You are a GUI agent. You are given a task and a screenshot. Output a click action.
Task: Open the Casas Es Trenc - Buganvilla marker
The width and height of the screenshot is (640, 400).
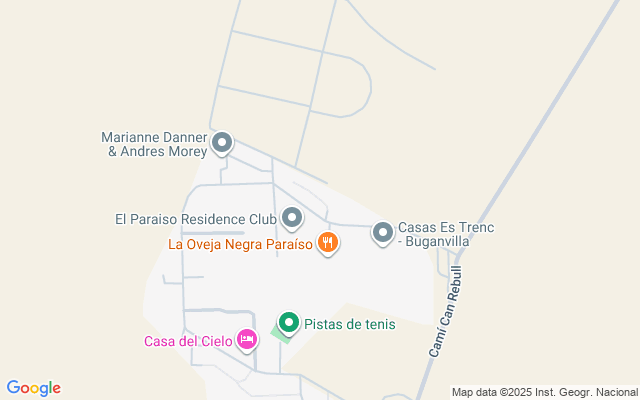(x=383, y=233)
